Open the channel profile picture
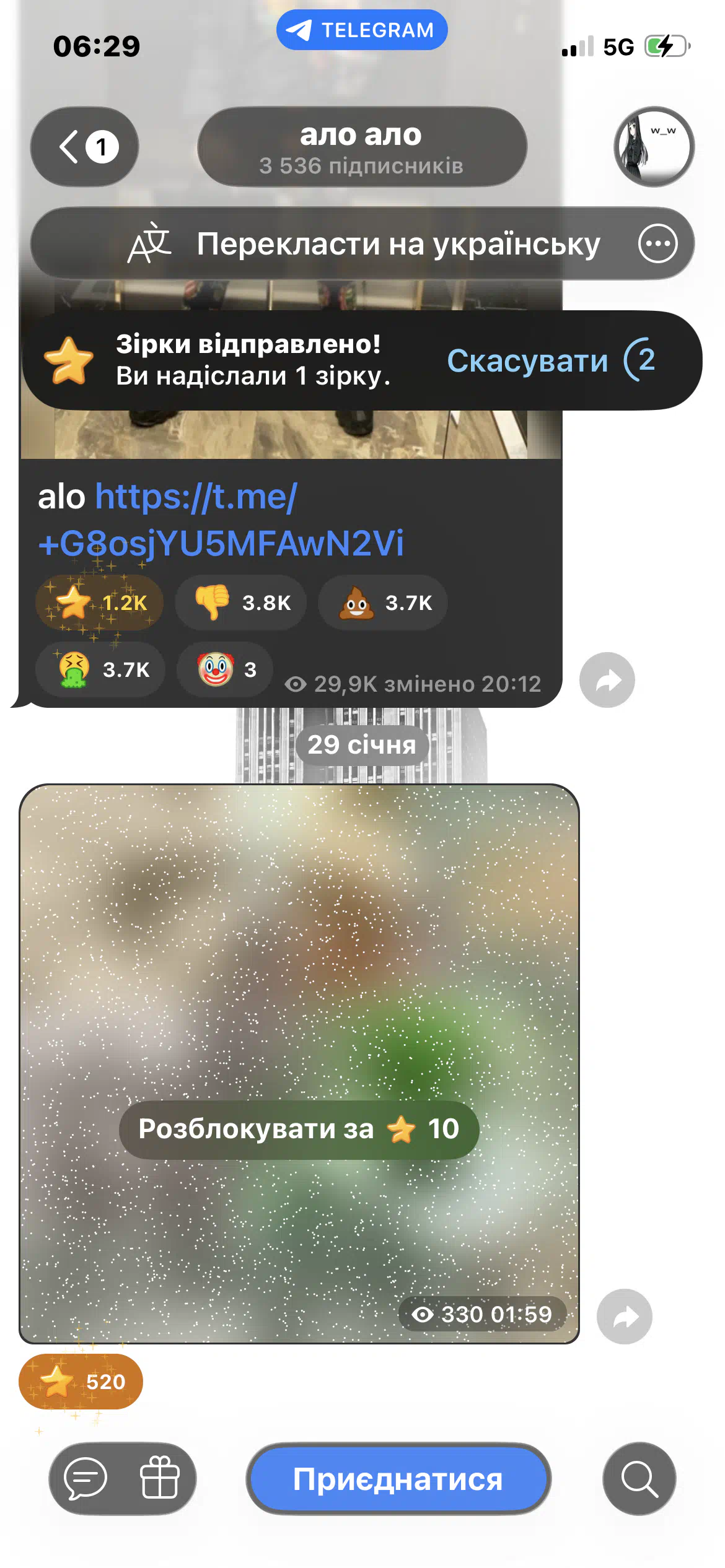Screen dimensions: 725x1568 [x=654, y=147]
